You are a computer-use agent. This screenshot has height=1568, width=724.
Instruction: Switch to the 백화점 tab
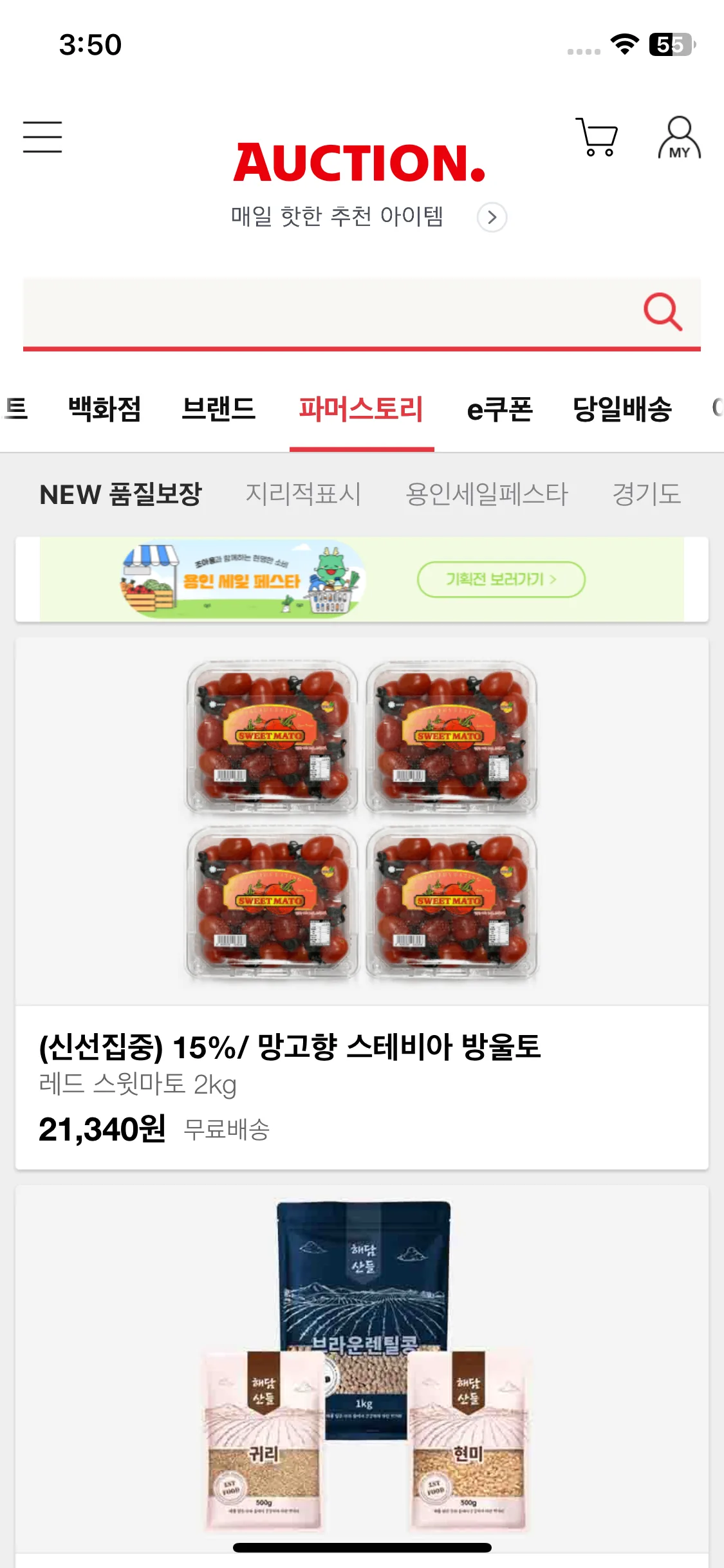point(104,409)
